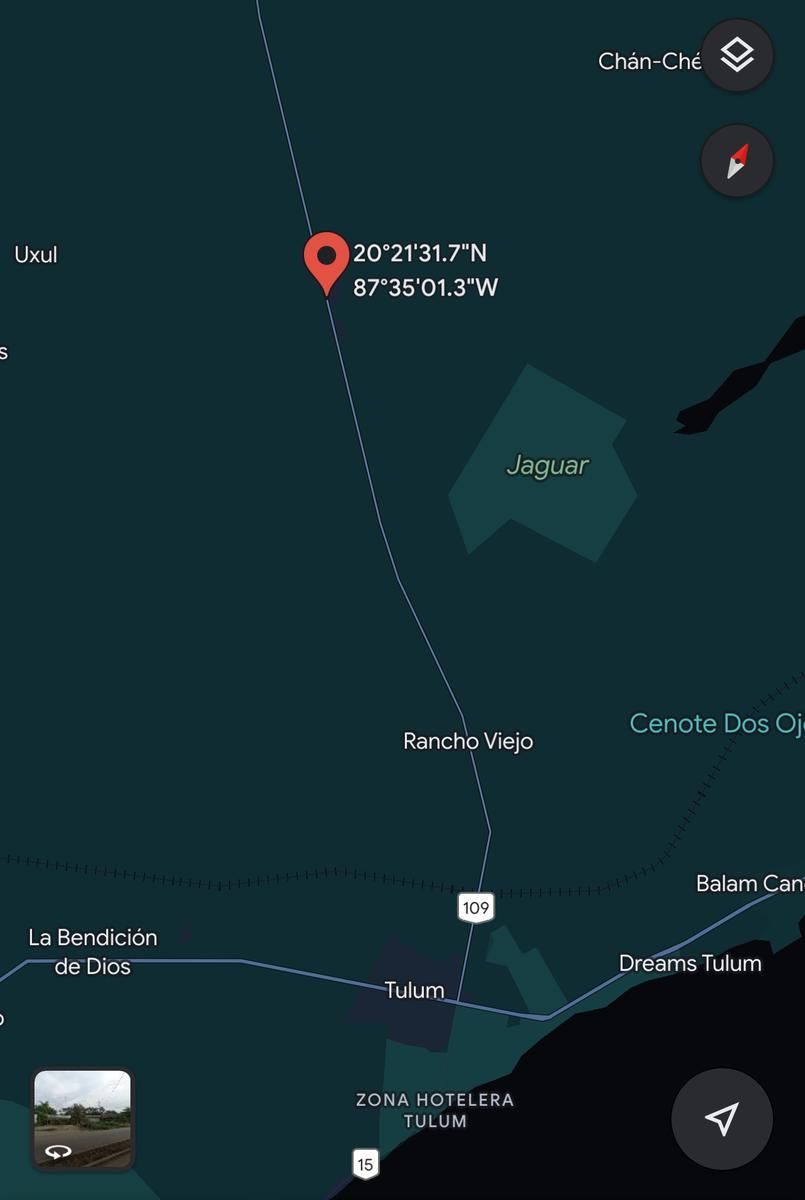Select the Tulum town label
Viewport: 805px width, 1200px height.
(x=415, y=991)
